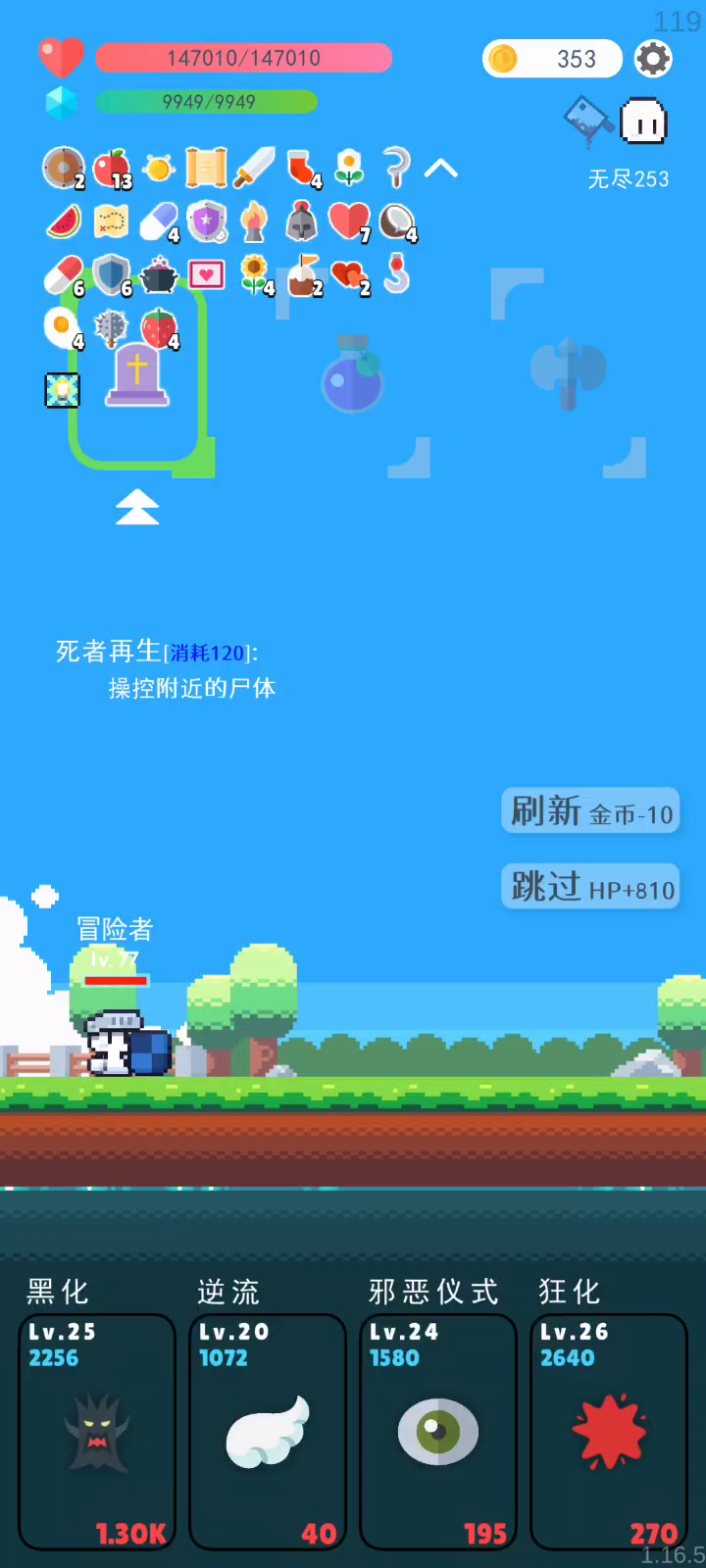
Task: Select the 逆流 skill card
Action: tap(268, 1432)
